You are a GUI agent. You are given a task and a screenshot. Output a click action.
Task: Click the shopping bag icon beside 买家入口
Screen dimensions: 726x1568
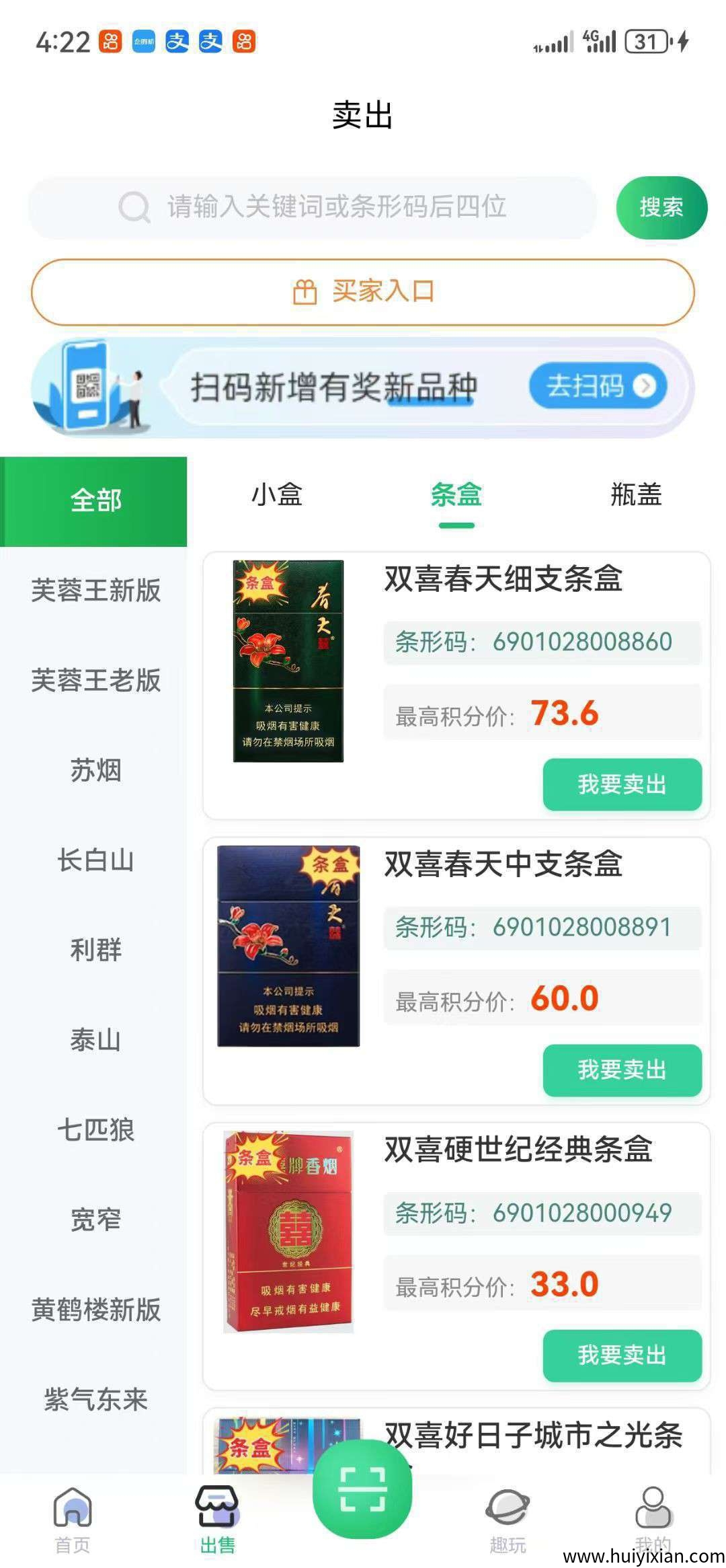[x=304, y=292]
